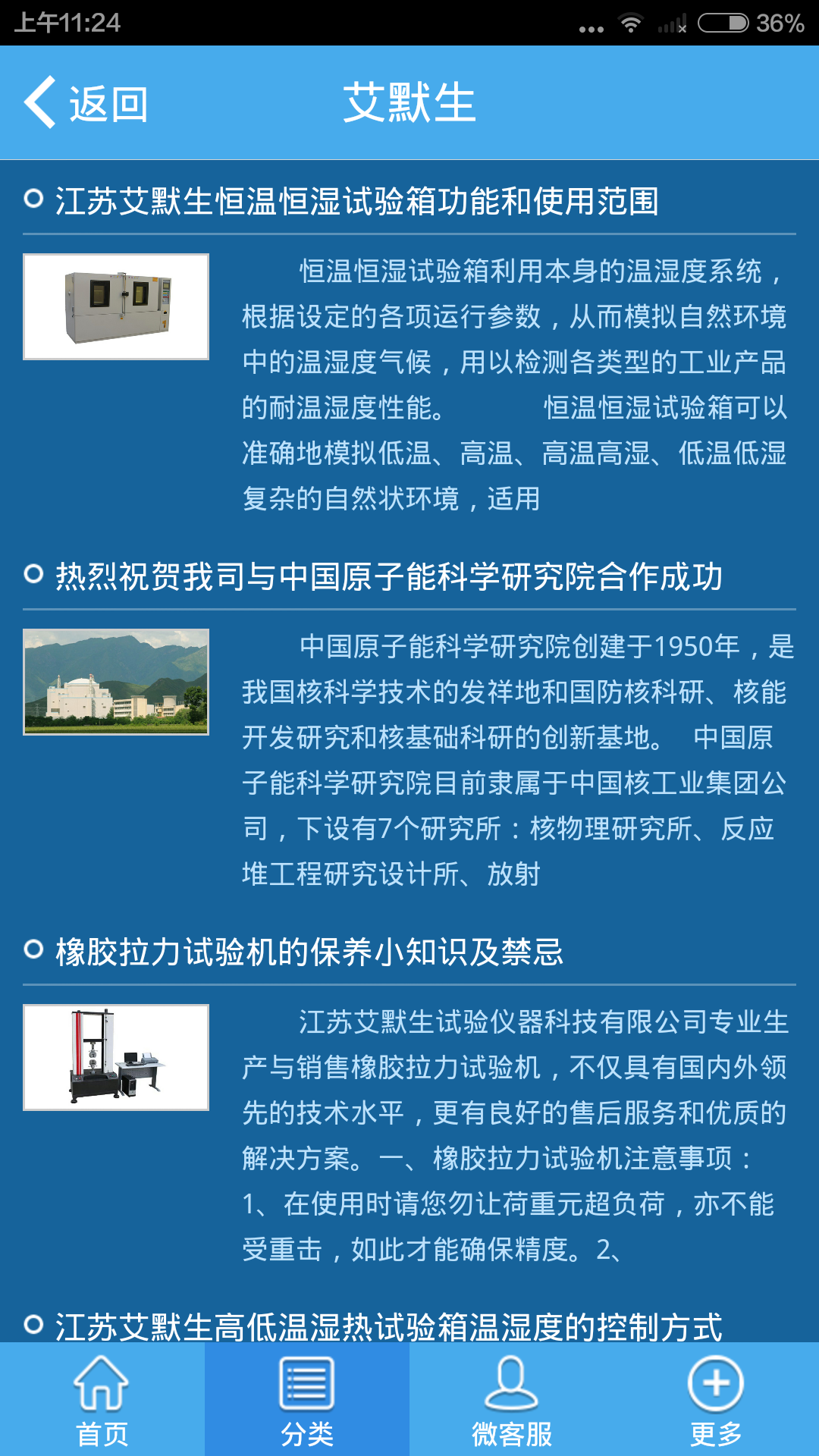Tap the 返回 back button

[x=86, y=103]
